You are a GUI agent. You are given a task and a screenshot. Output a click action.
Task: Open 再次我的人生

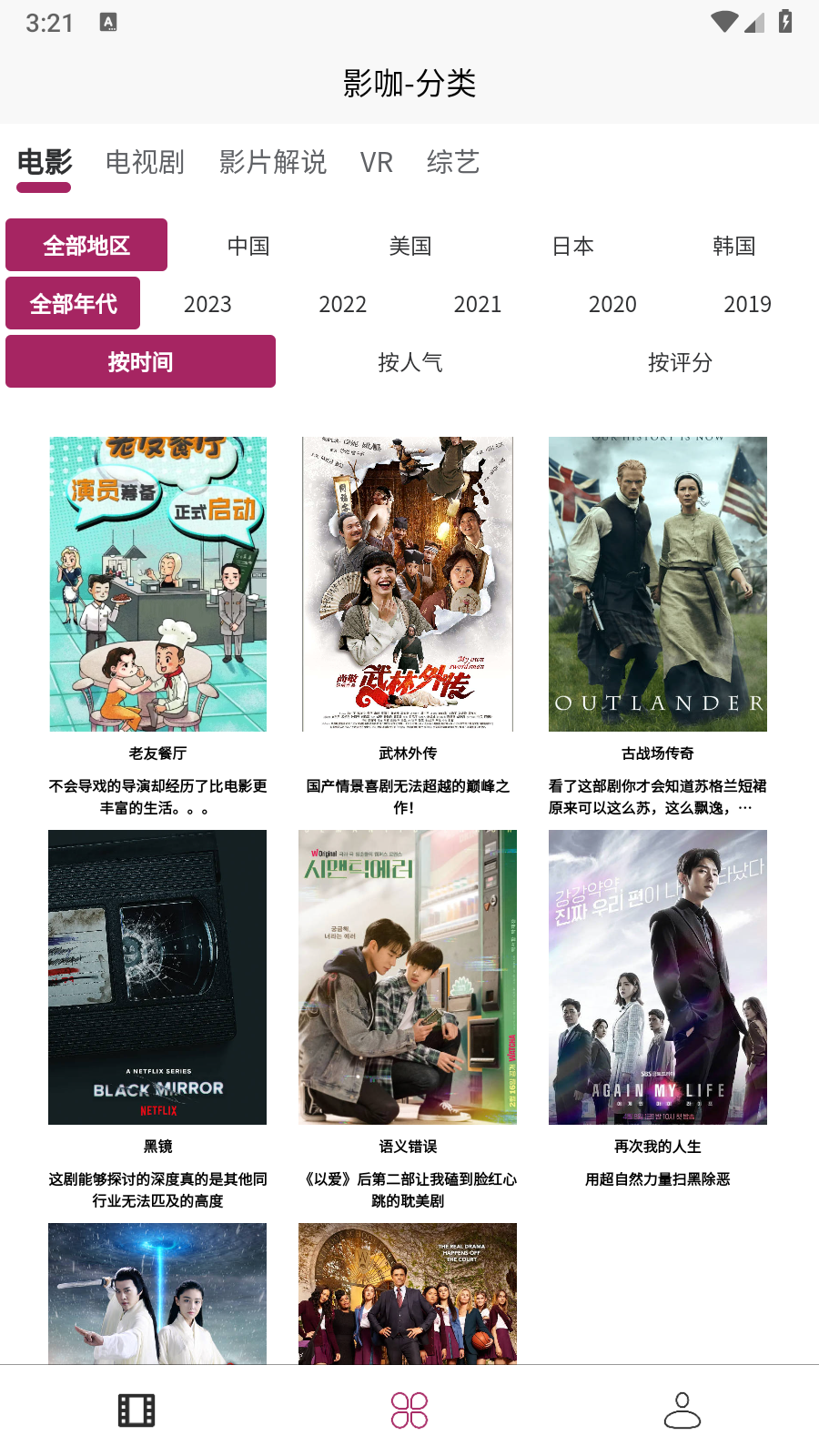[658, 977]
